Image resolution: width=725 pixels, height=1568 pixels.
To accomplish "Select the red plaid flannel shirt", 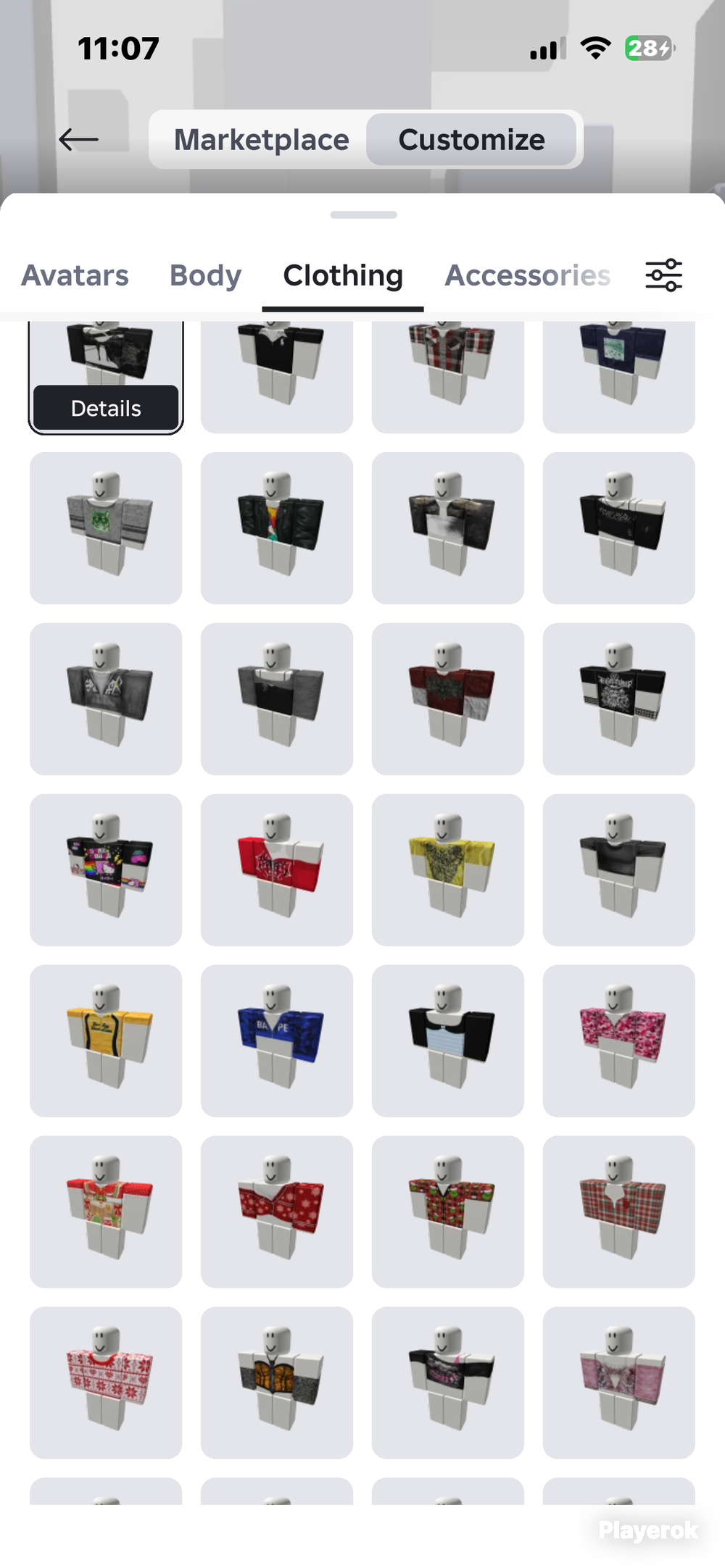I will (448, 377).
